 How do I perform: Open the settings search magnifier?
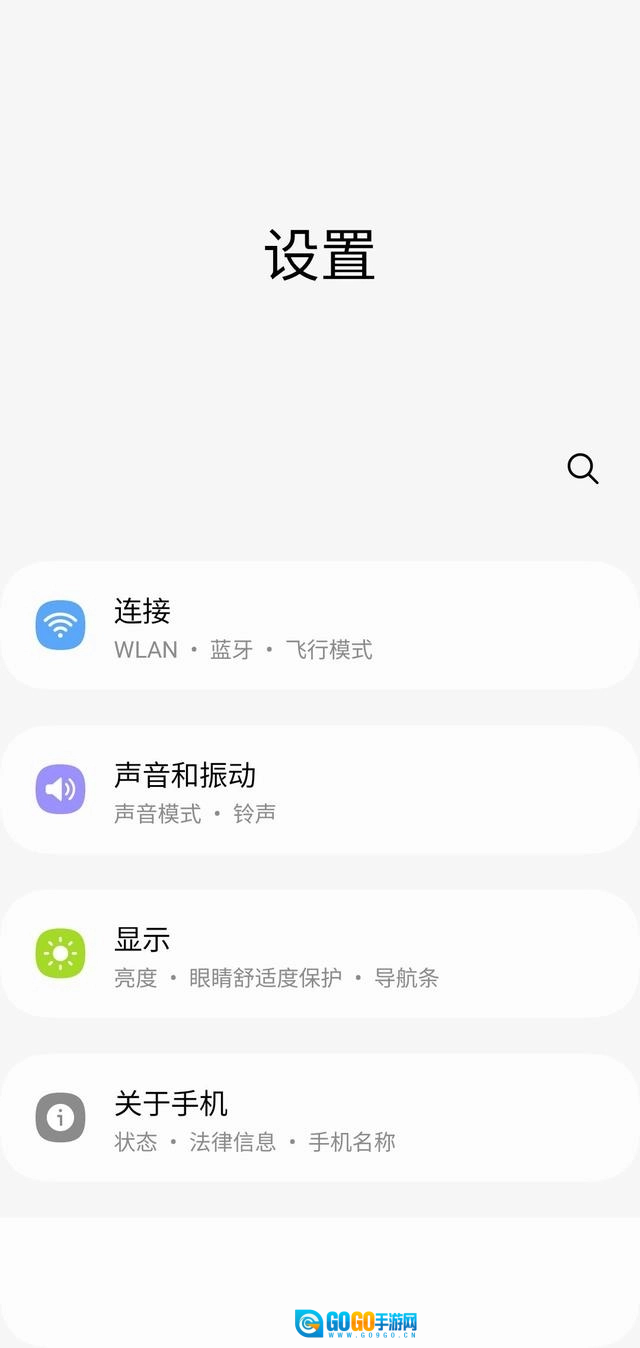[582, 468]
